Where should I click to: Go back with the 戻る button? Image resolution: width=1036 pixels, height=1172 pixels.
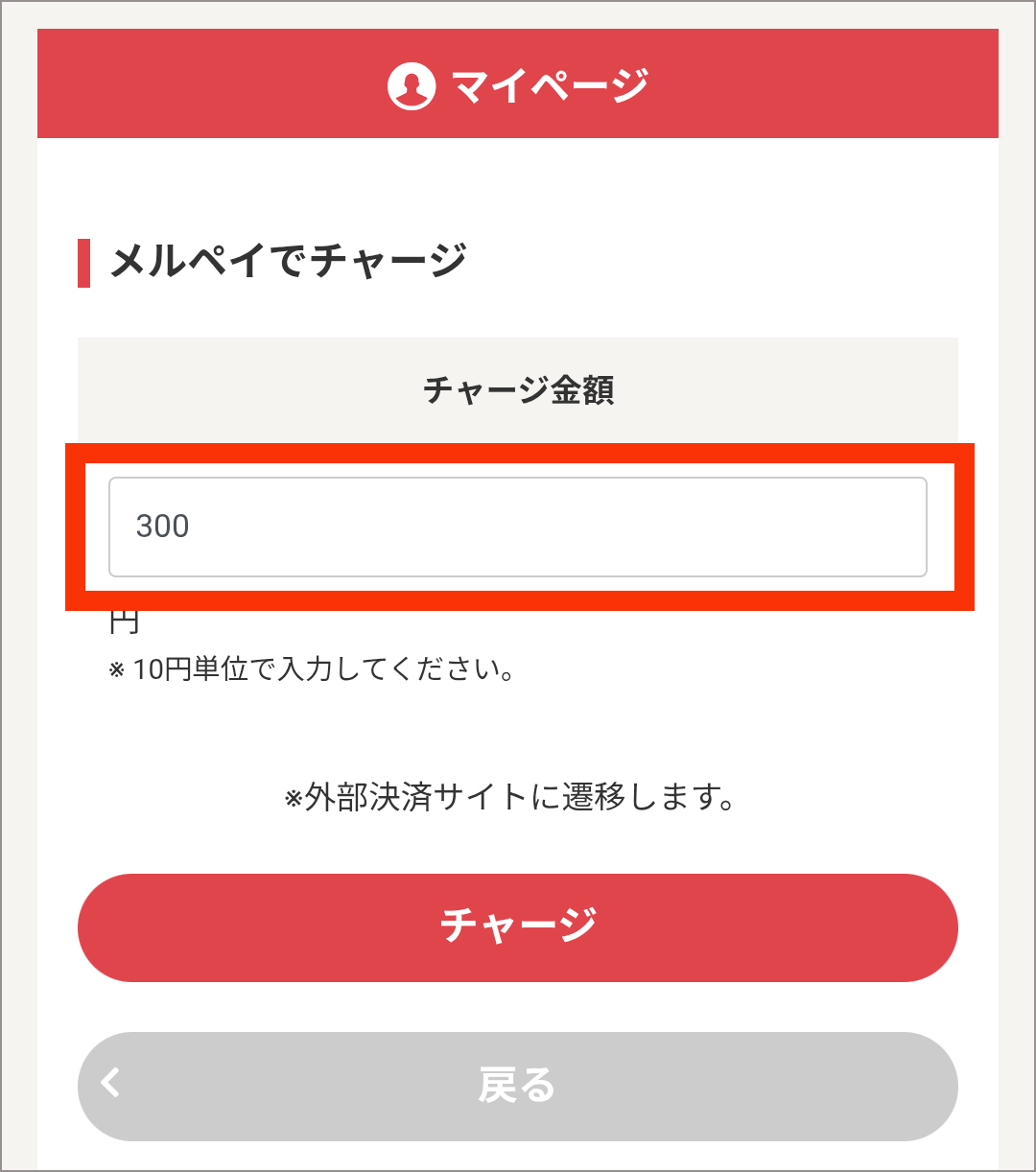518,1086
